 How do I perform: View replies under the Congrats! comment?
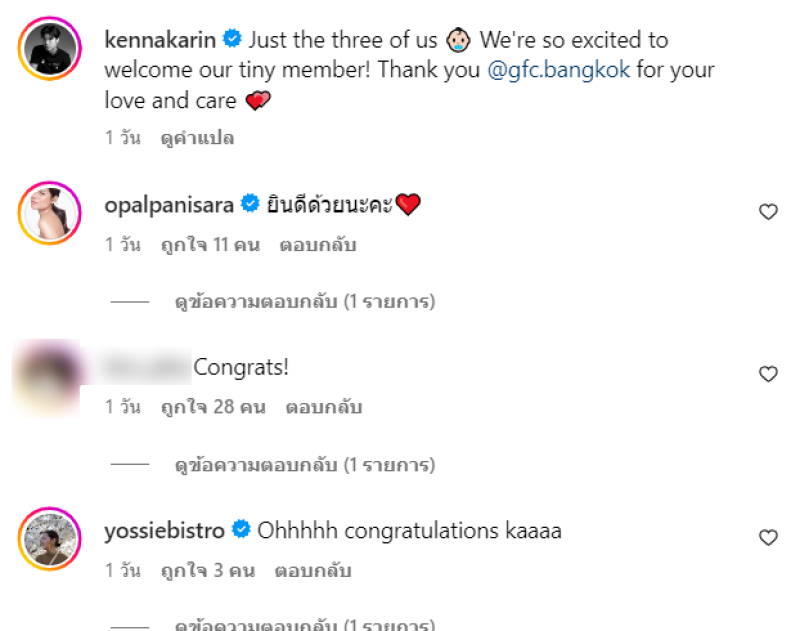pyautogui.click(x=305, y=465)
